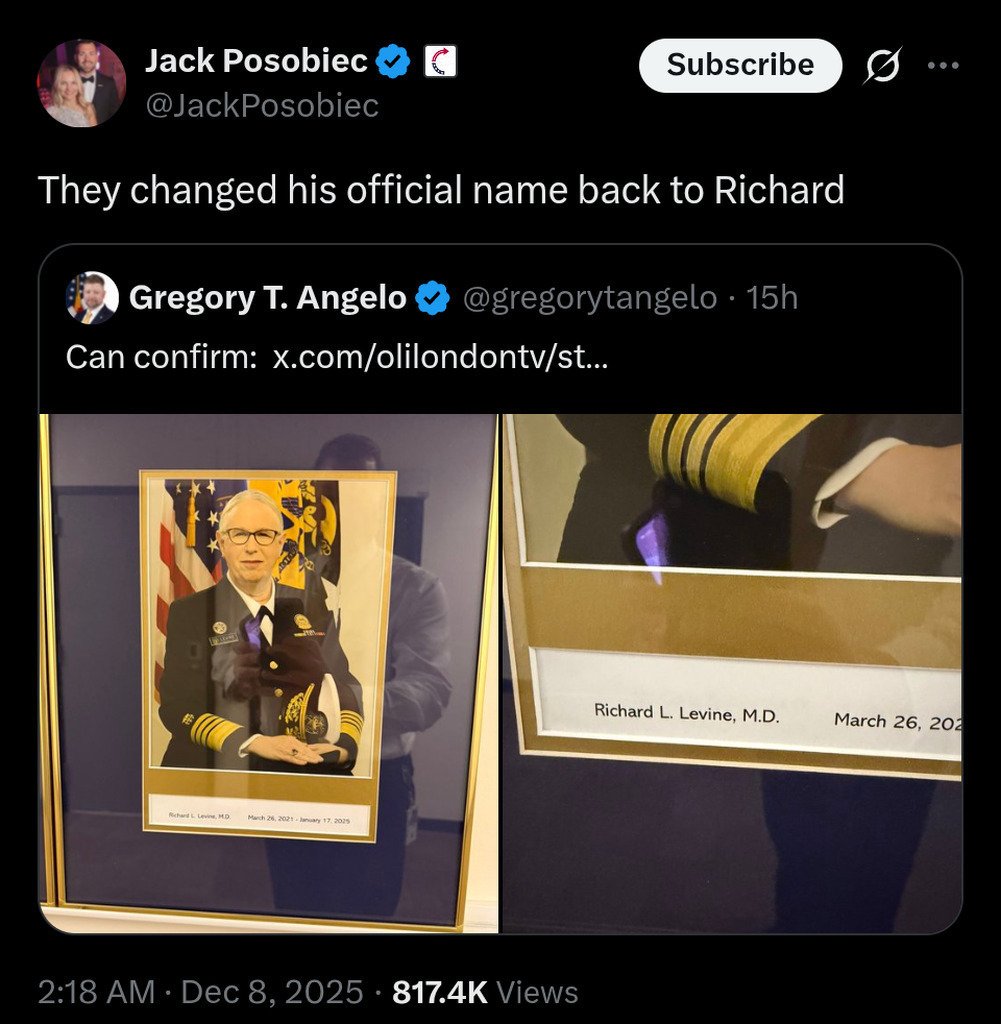1001x1024 pixels.
Task: Tap the Subscribe button
Action: 740,65
